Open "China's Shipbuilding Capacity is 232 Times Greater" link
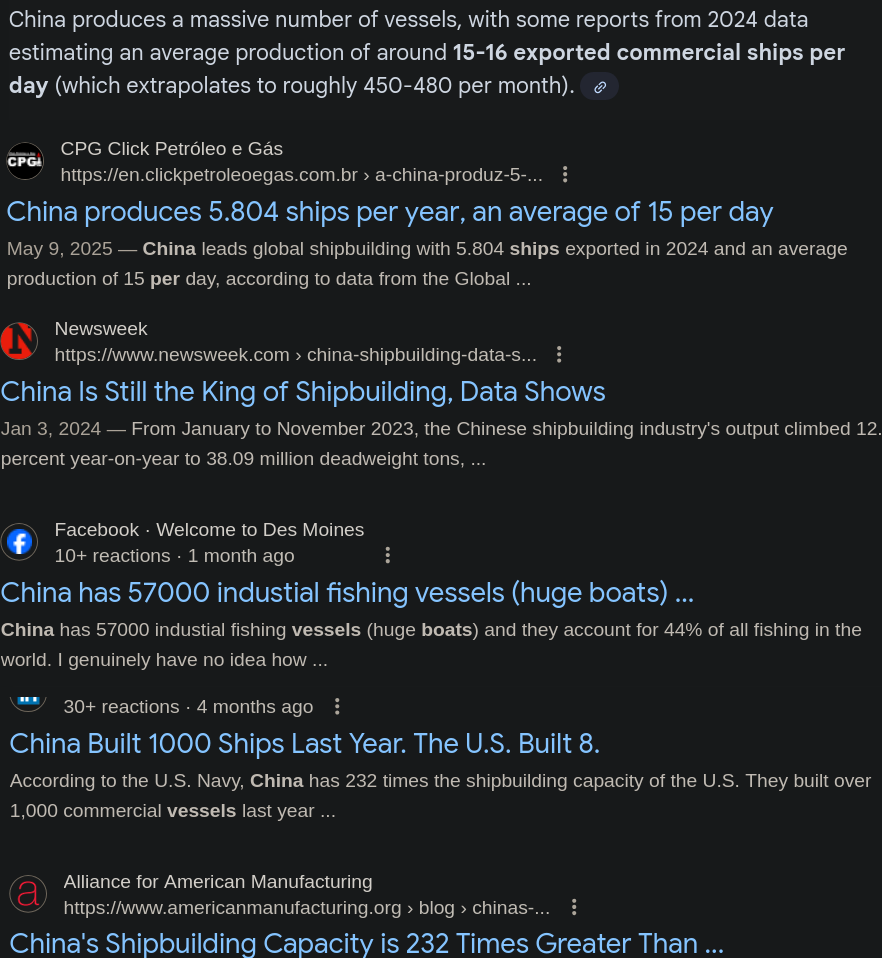Viewport: 882px width, 958px height. 366,943
